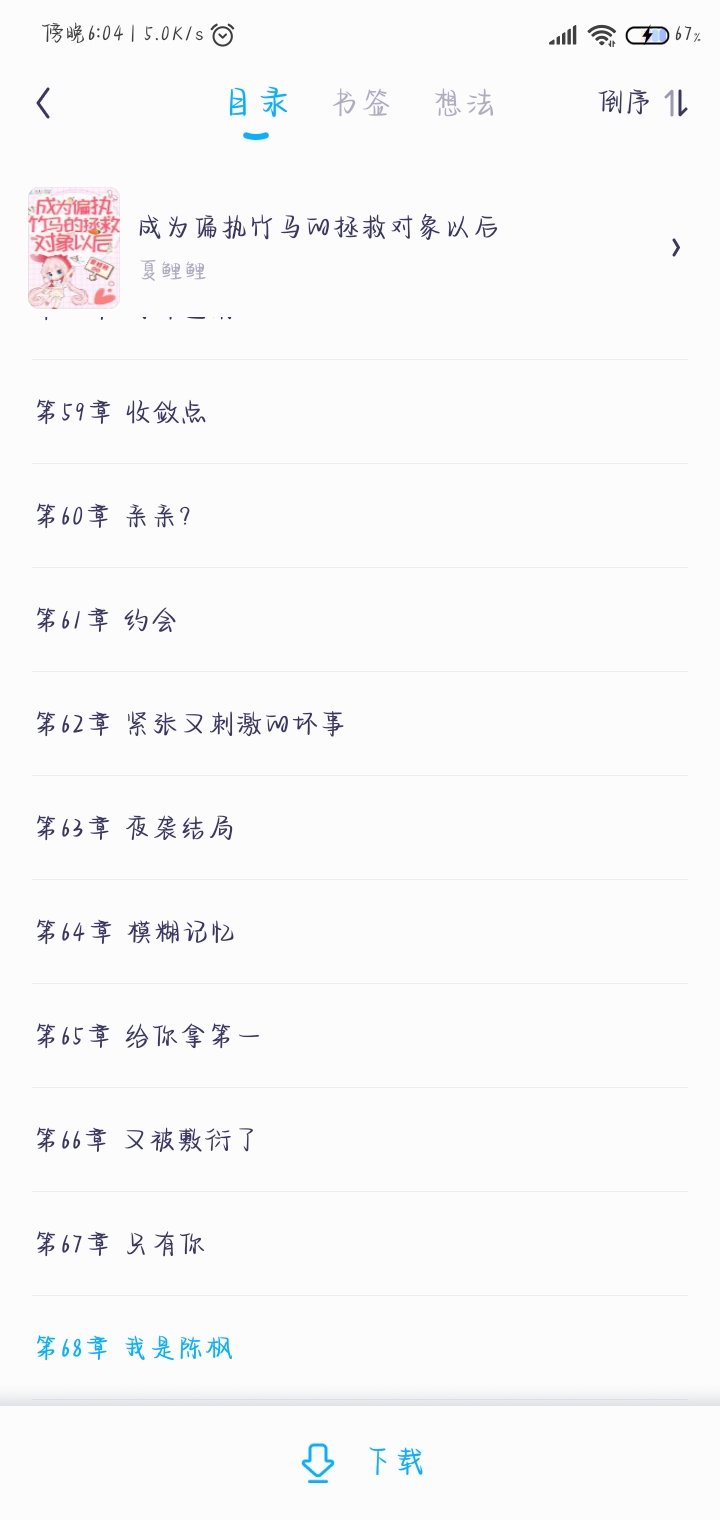Open chapter 第60章 亲亲?
Screen dimensions: 720x1520
coord(360,516)
